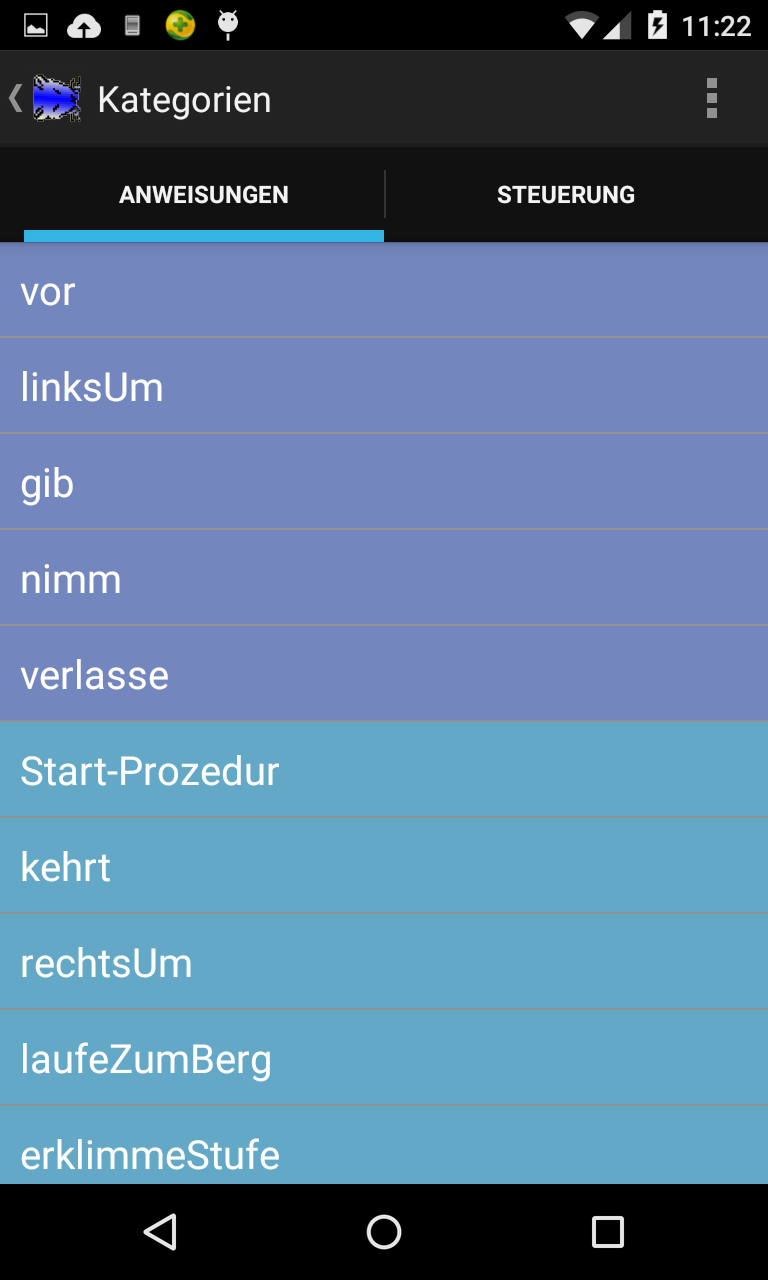Open the overflow menu

tap(711, 99)
